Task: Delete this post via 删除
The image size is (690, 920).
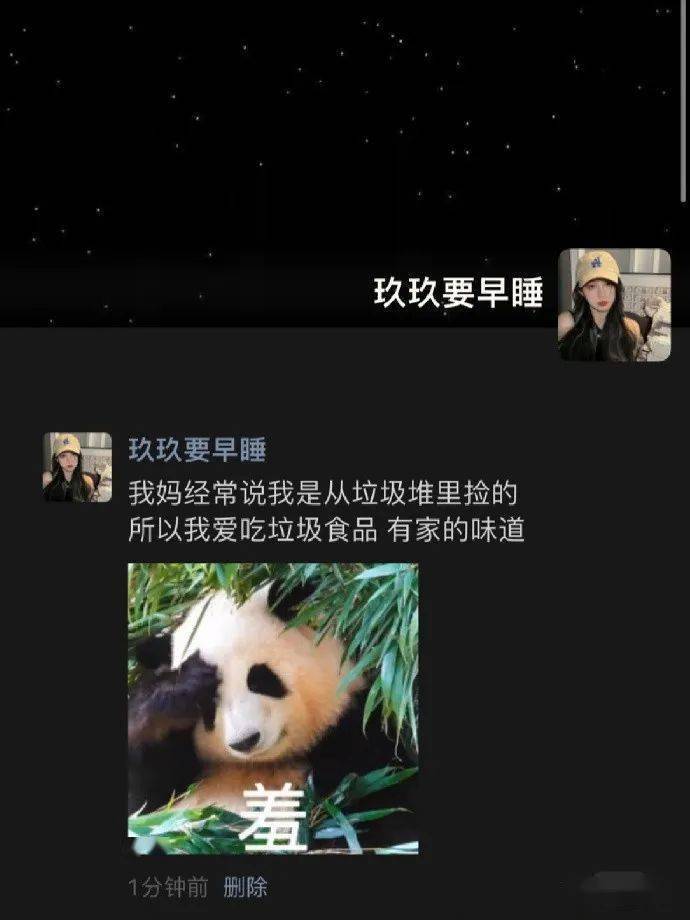Action: coord(245,886)
